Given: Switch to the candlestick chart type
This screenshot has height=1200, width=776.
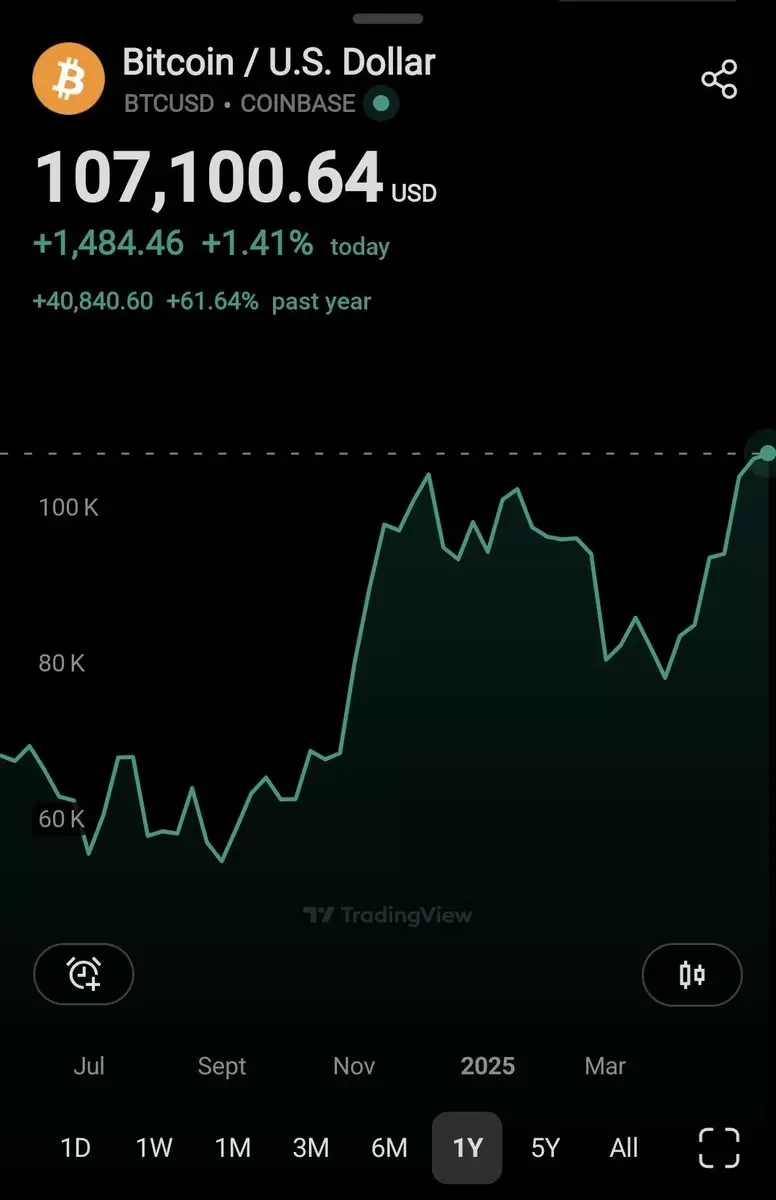Looking at the screenshot, I should pos(692,973).
